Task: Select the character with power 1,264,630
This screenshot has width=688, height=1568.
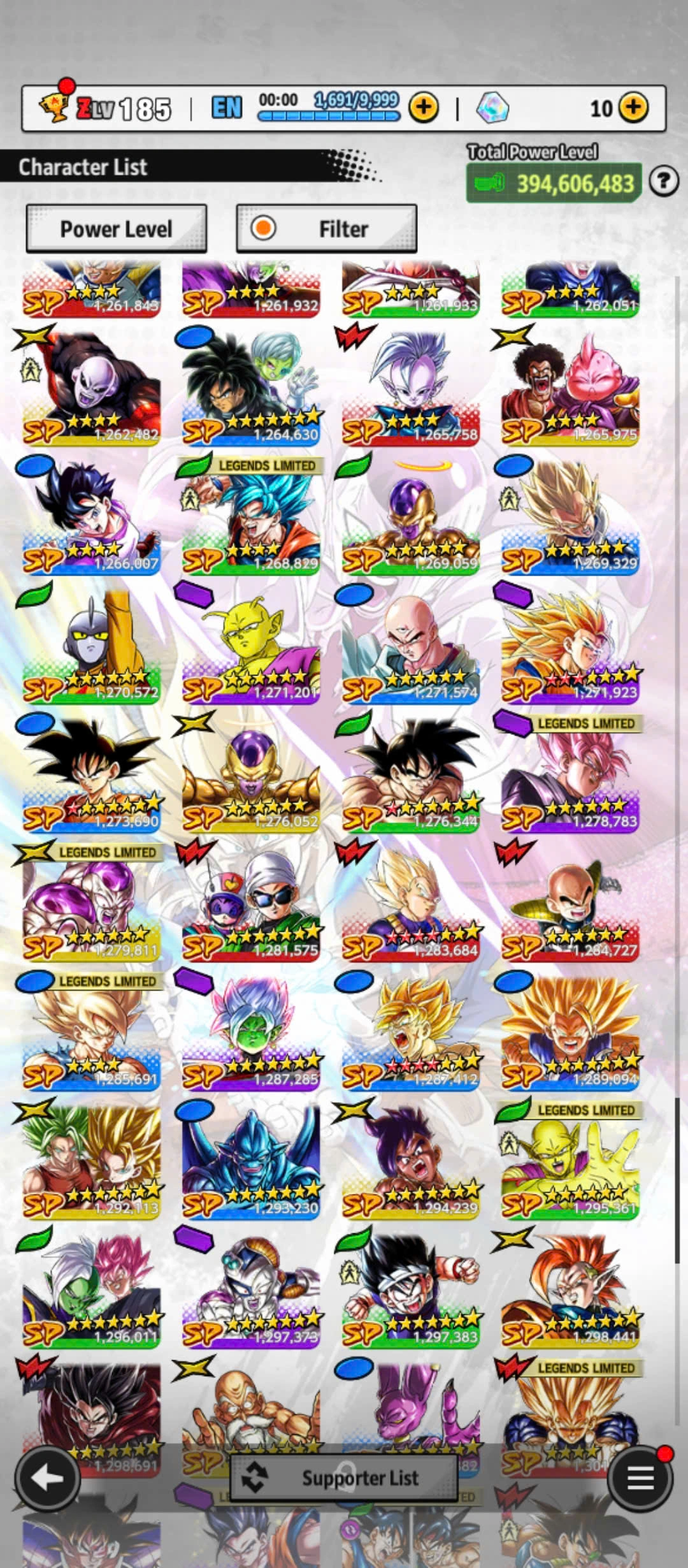Action: coord(251,389)
